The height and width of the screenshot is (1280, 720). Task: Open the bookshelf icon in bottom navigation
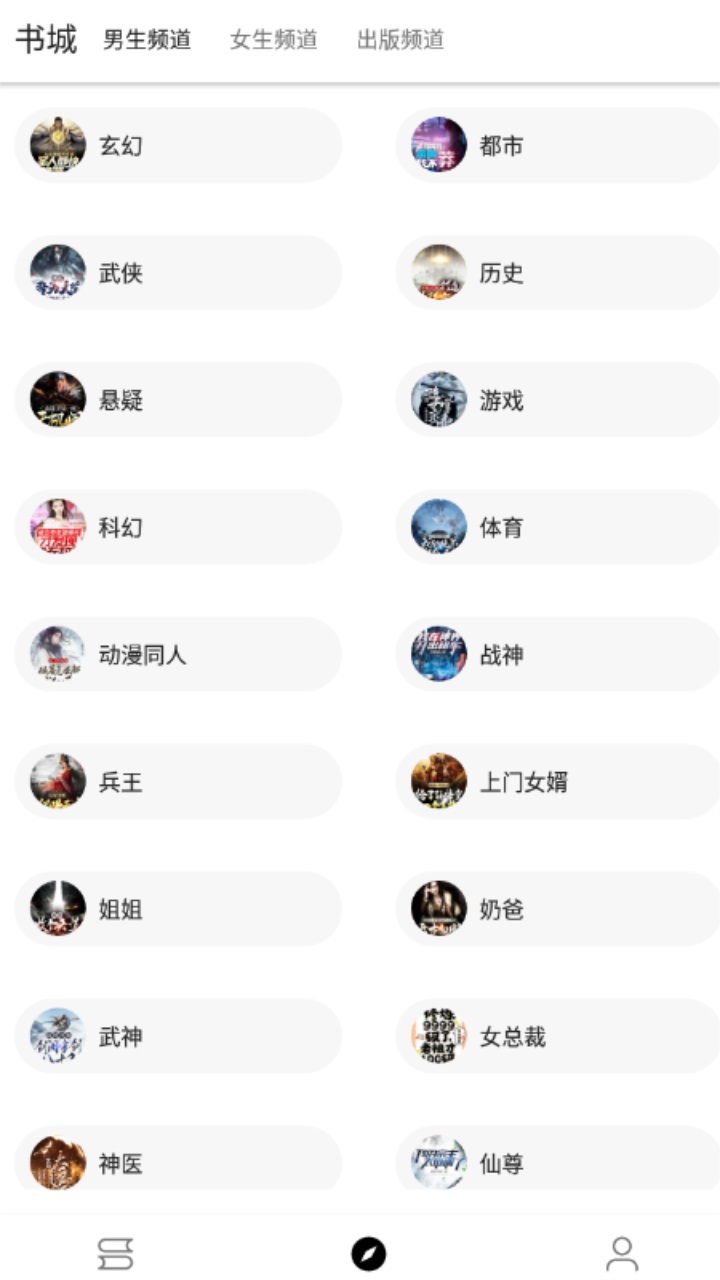click(x=115, y=1252)
